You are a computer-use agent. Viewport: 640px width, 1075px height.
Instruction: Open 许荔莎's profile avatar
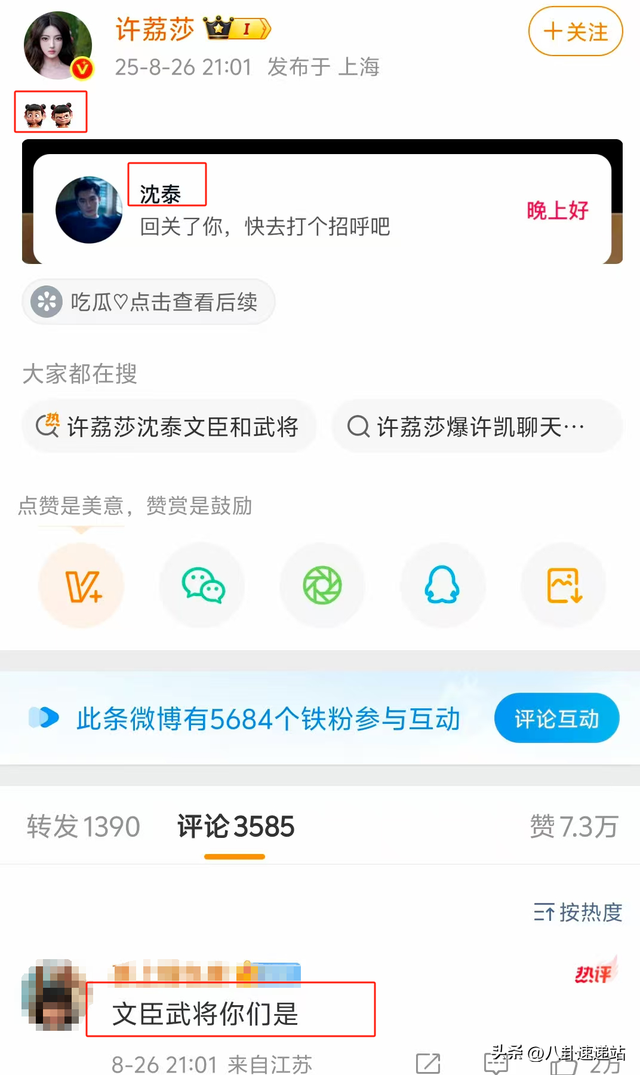pos(58,45)
